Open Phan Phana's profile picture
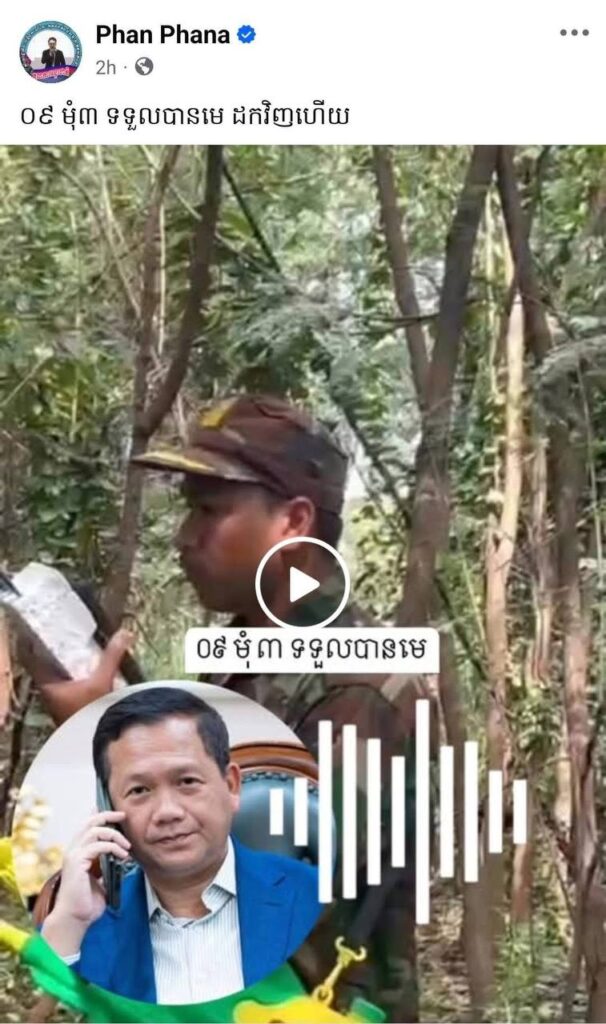Viewport: 606px width, 1024px height. tap(51, 49)
